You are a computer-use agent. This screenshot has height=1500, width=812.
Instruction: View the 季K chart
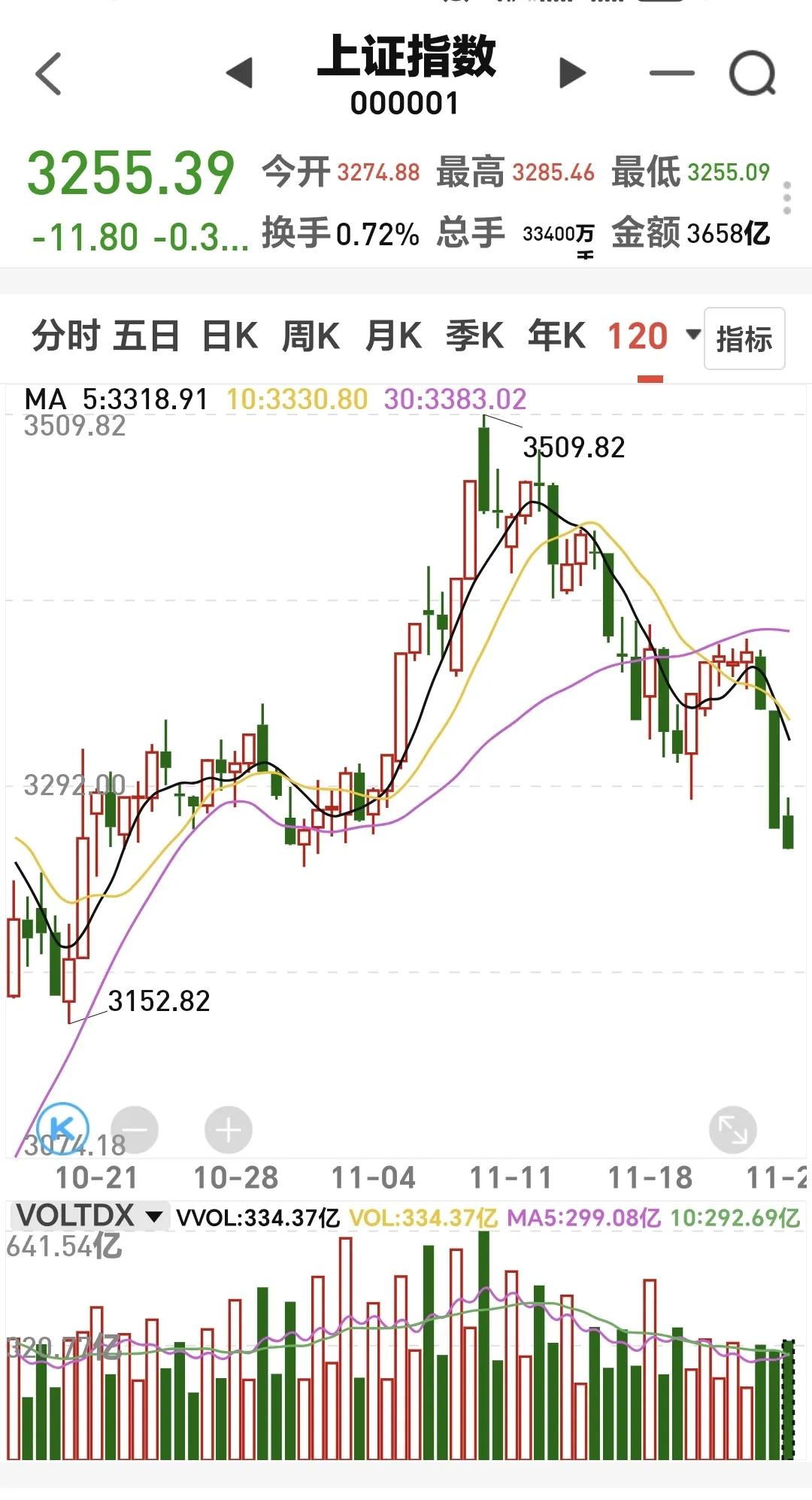click(x=474, y=336)
